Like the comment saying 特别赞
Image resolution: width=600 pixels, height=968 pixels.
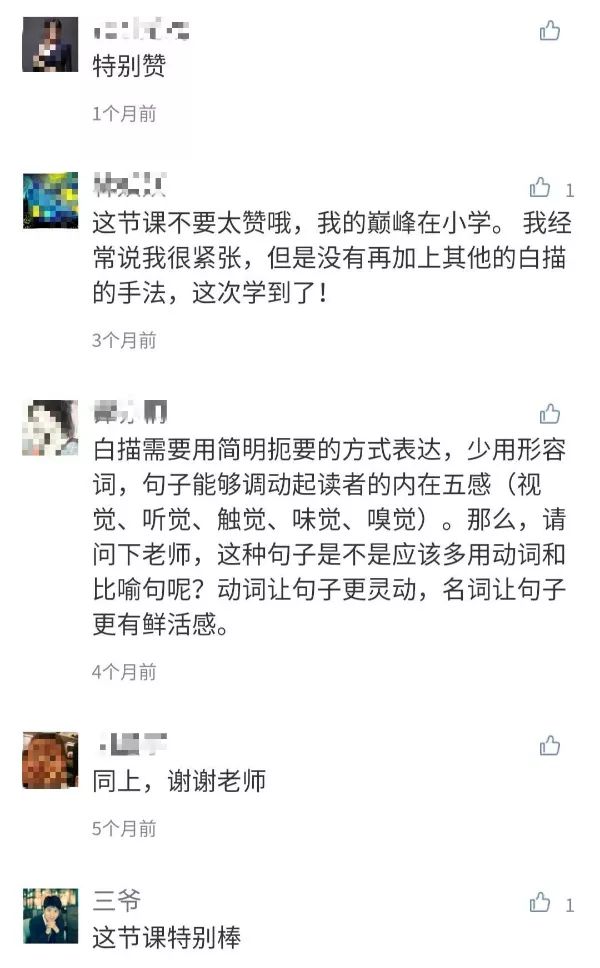(550, 31)
